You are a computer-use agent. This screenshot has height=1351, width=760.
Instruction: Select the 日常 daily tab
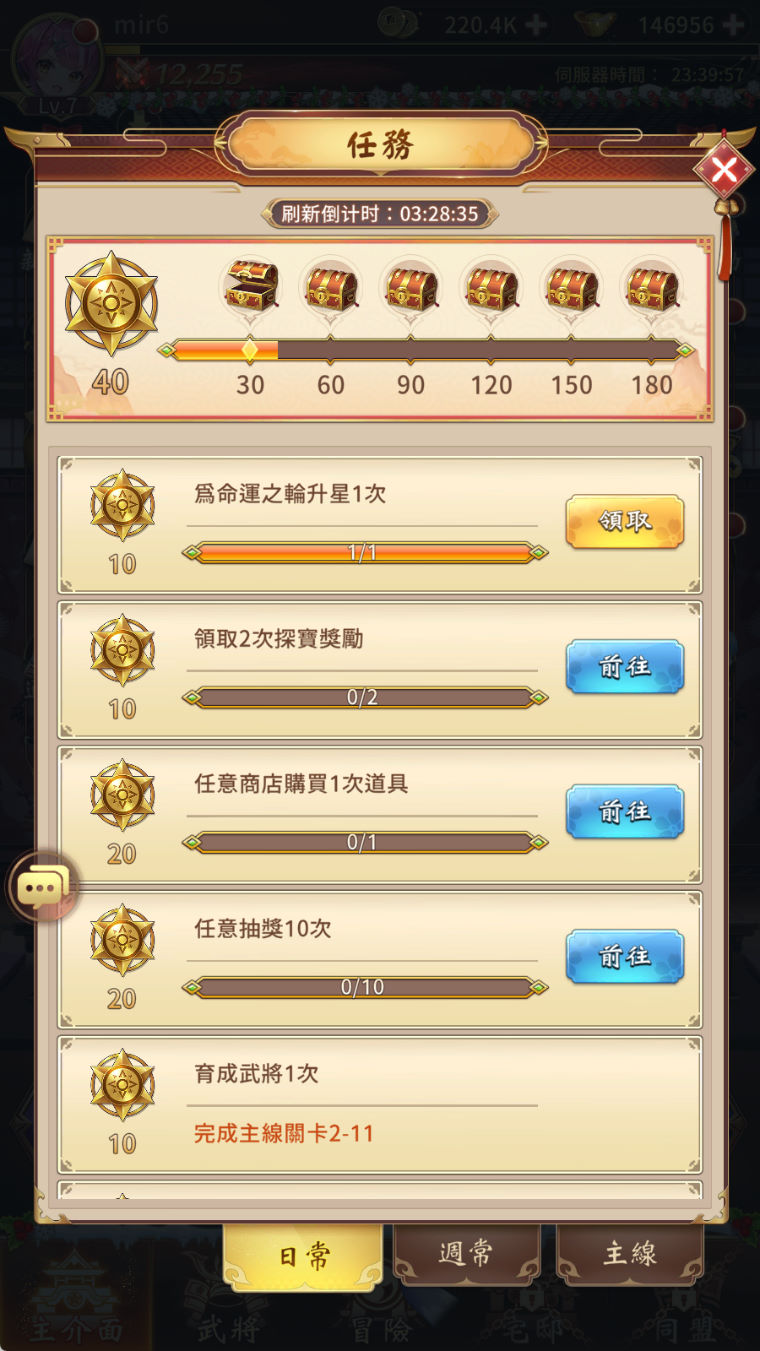[x=302, y=1256]
